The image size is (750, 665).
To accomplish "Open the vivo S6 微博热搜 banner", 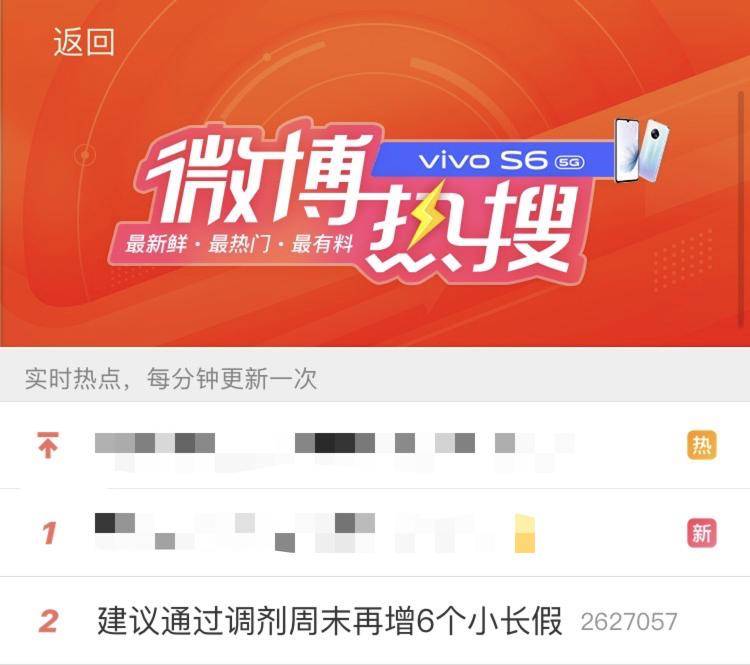I will [375, 200].
